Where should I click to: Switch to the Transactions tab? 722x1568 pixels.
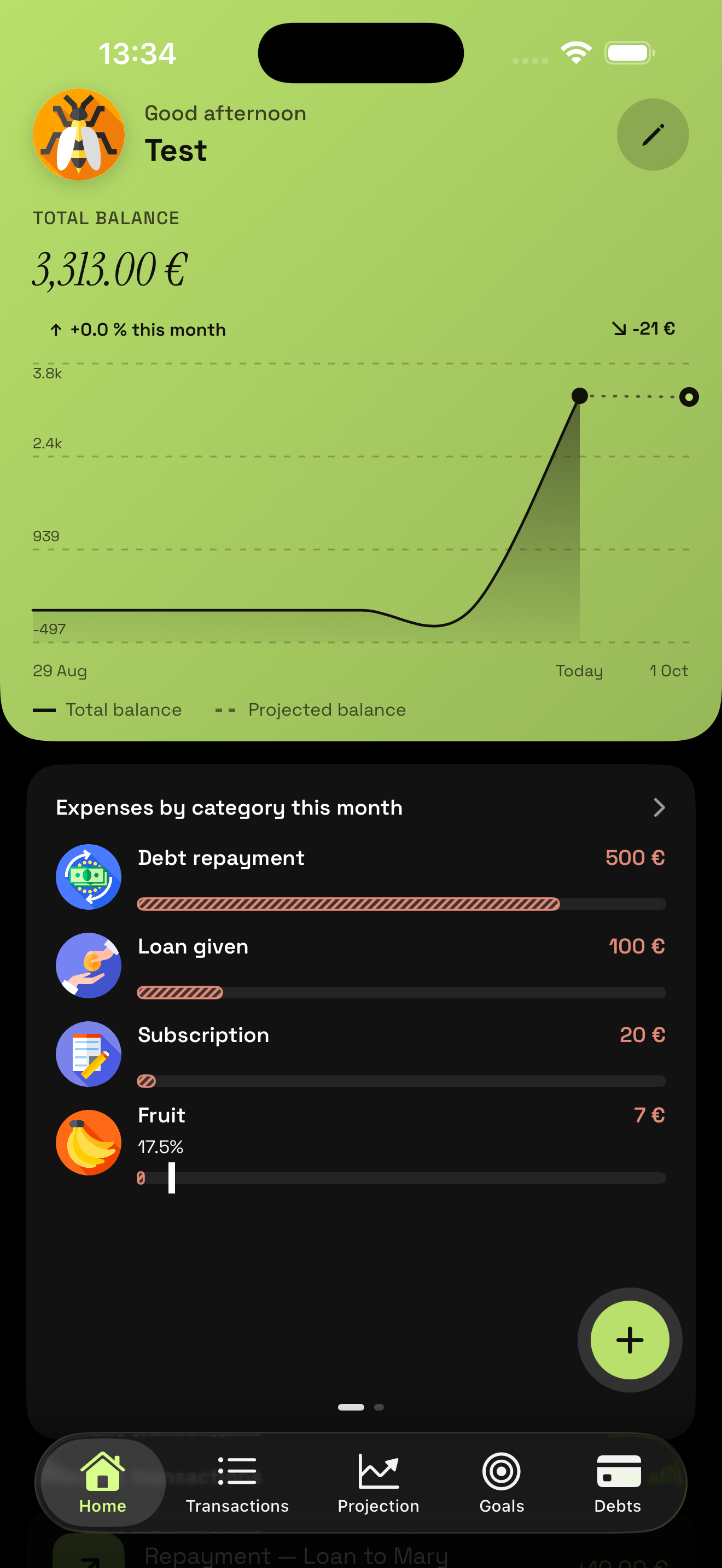click(237, 1483)
